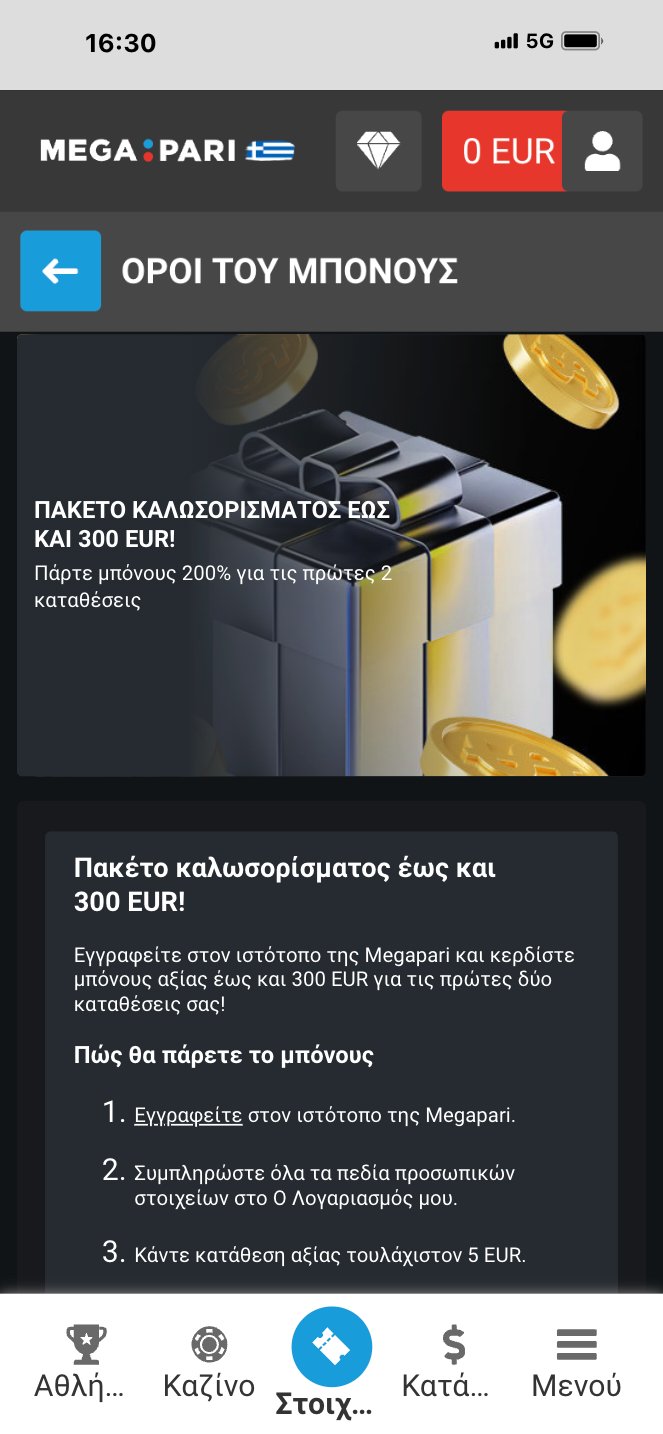Open the Καζίνο tab
This screenshot has height=1434, width=663.
click(x=209, y=1362)
